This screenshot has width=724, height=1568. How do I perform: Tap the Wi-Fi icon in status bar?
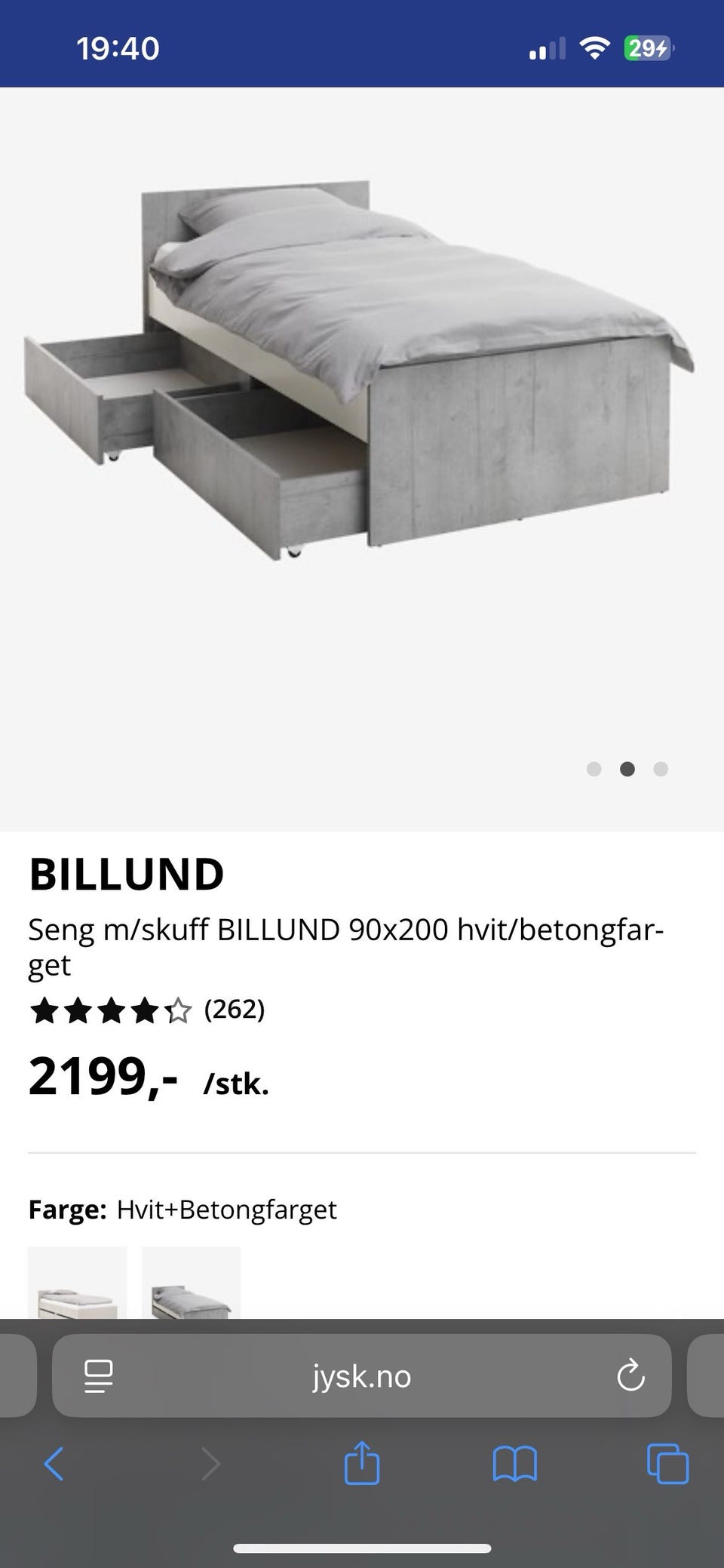(x=595, y=48)
